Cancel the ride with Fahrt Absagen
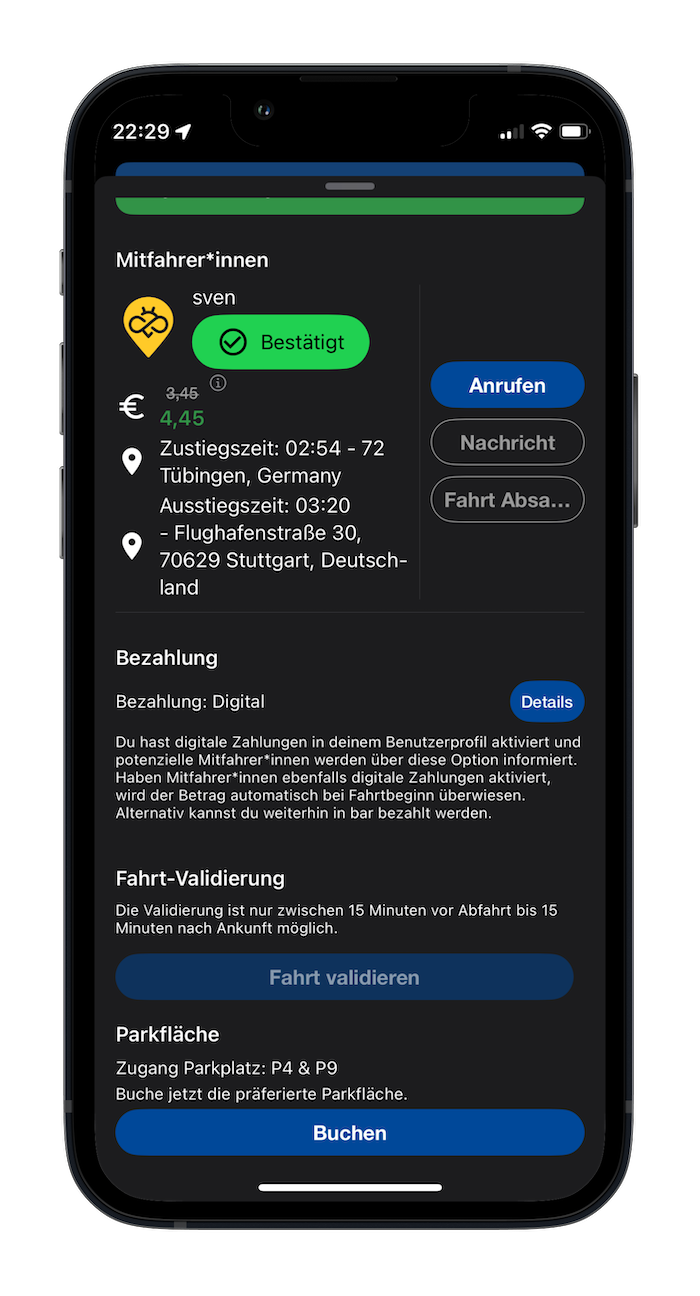Image resolution: width=700 pixels, height=1296 pixels. pos(507,500)
